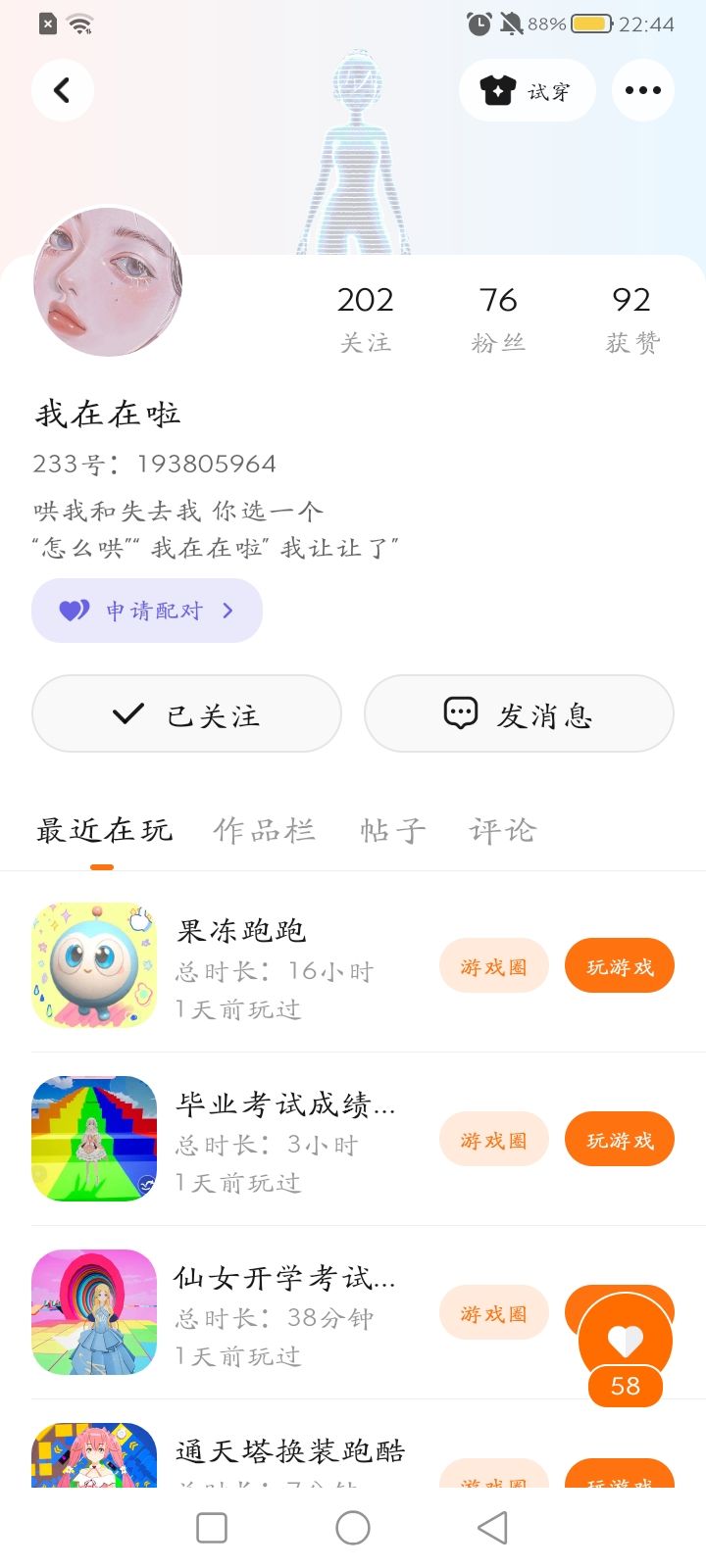The width and height of the screenshot is (706, 1568).
Task: Go back using the top-left arrow
Action: click(63, 90)
